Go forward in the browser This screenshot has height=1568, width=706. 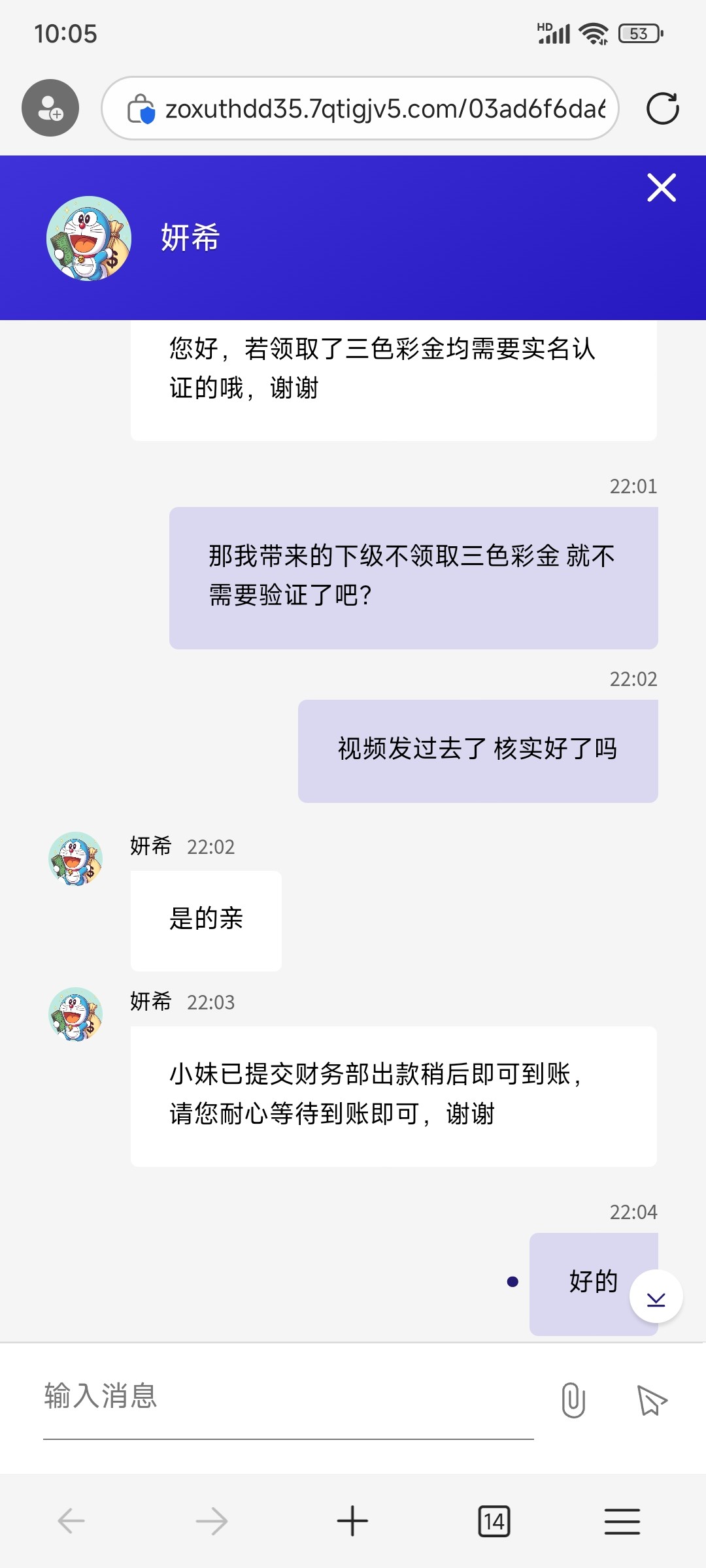pyautogui.click(x=211, y=1521)
